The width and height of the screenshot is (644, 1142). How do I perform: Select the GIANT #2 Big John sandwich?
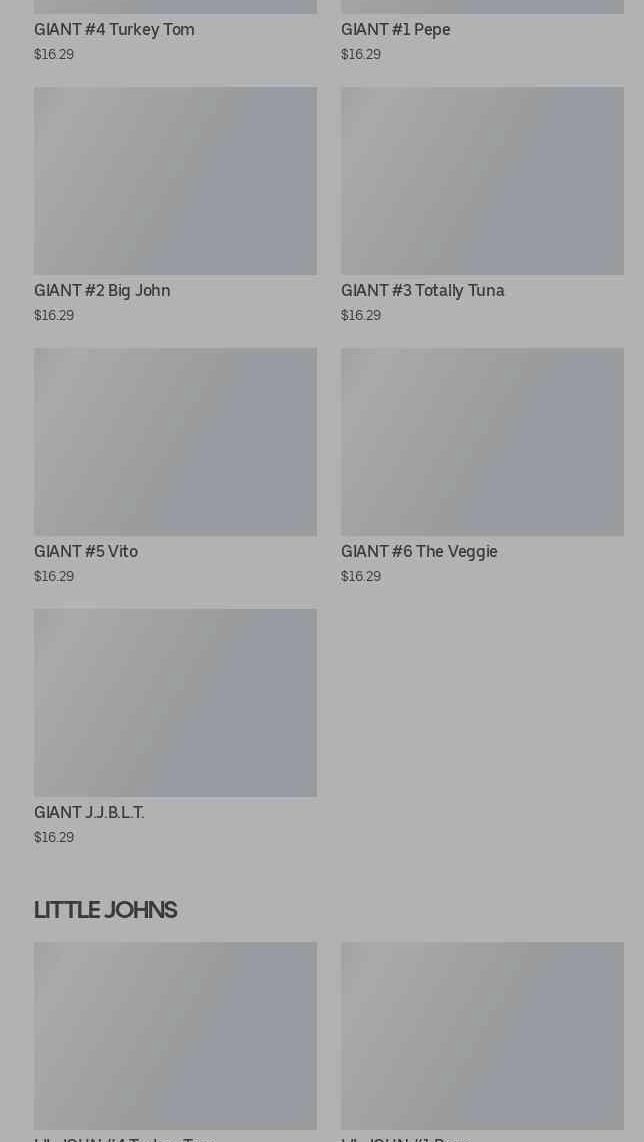tap(175, 205)
